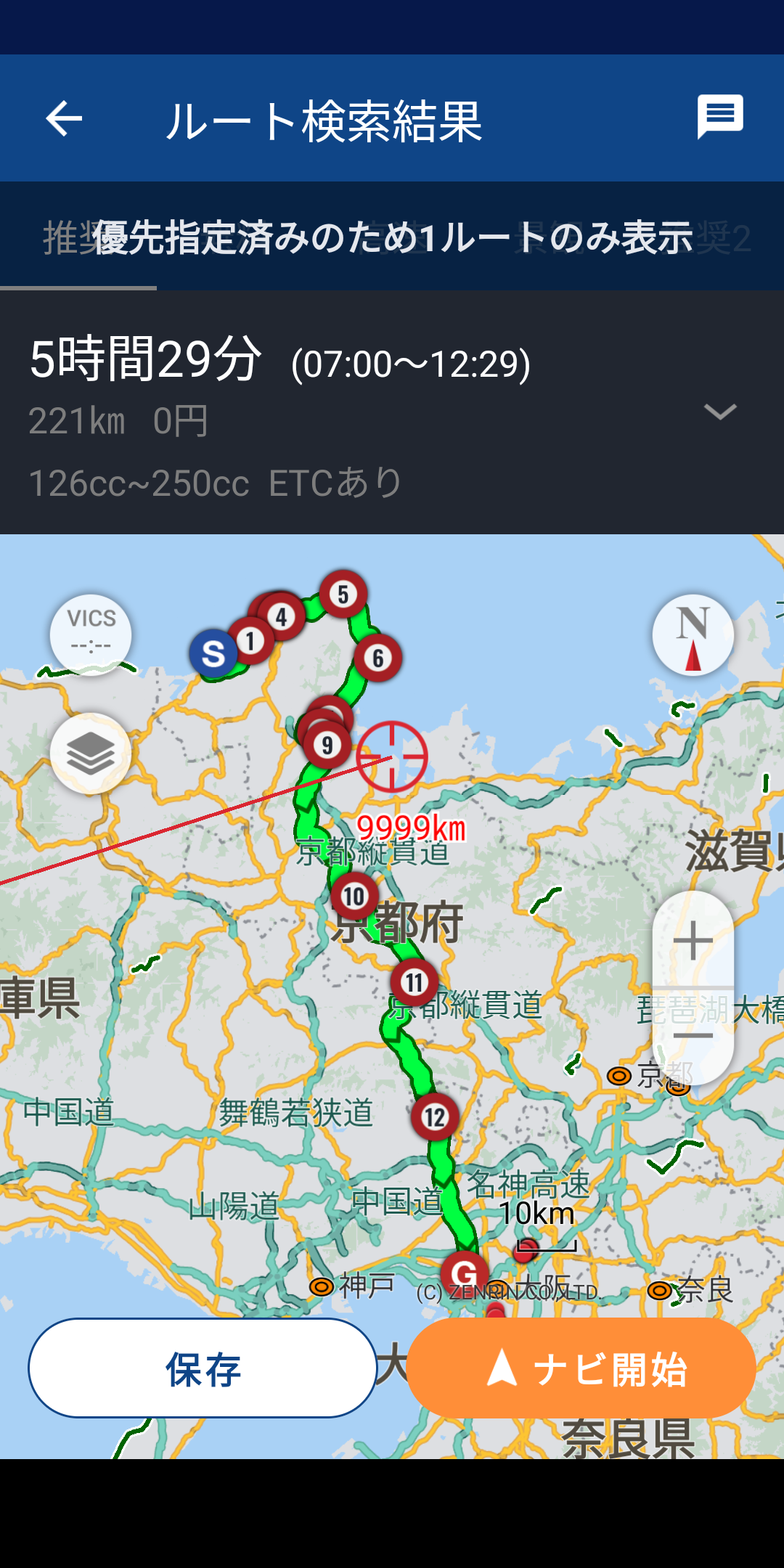The image size is (784, 1568).
Task: Save the route with 保存
Action: [x=203, y=1368]
